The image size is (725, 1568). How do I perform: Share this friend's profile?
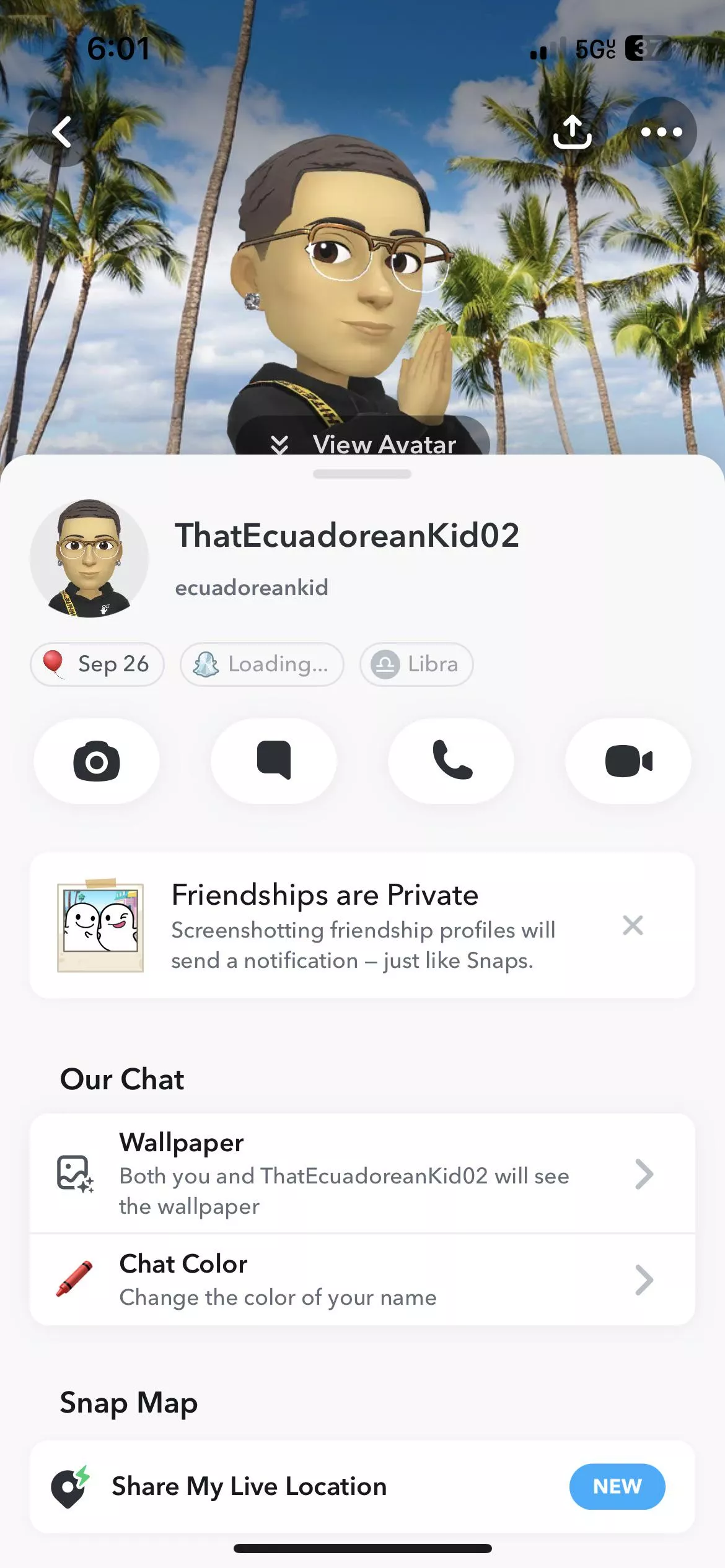(572, 132)
